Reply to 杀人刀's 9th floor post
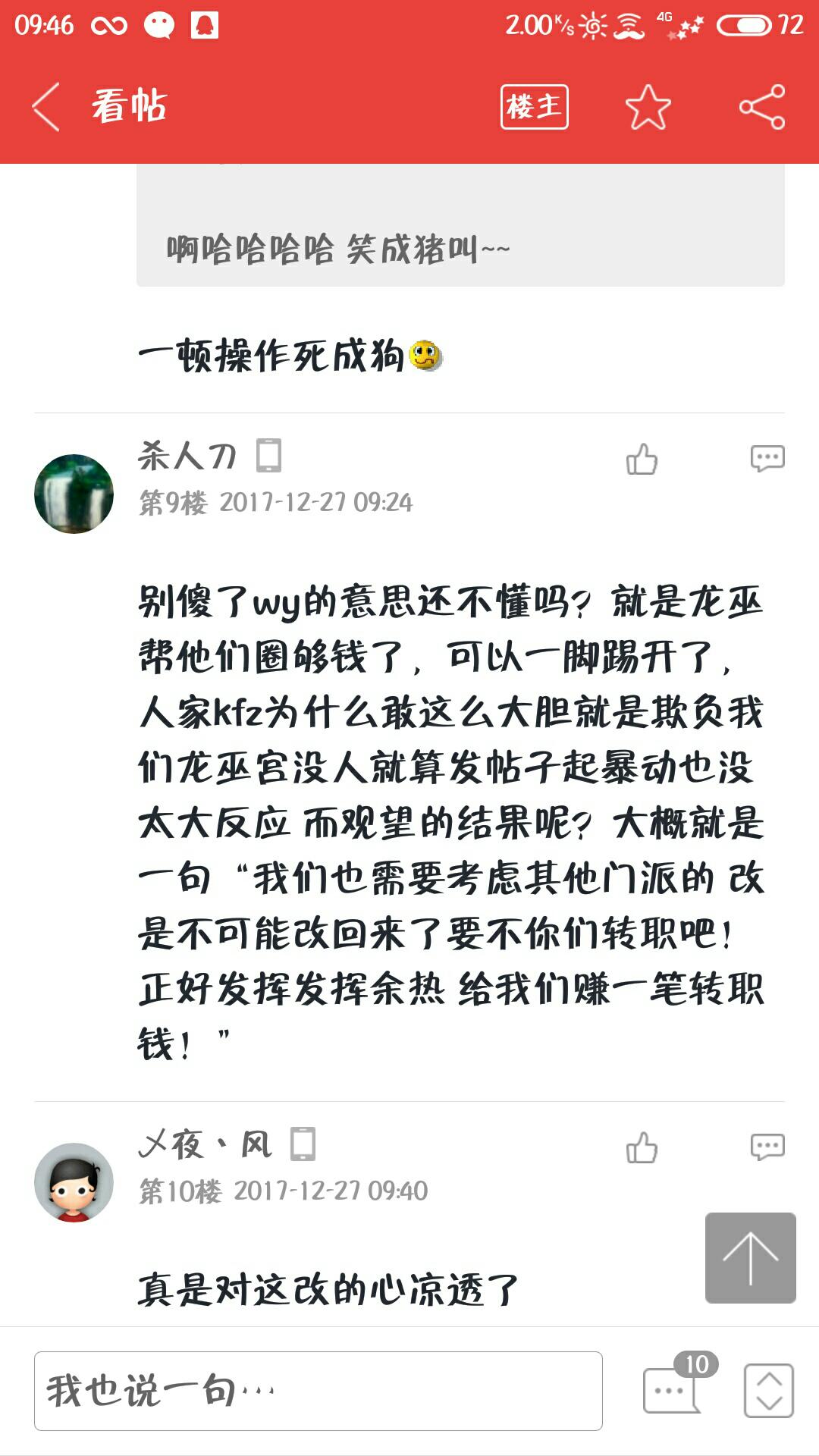 (x=767, y=459)
